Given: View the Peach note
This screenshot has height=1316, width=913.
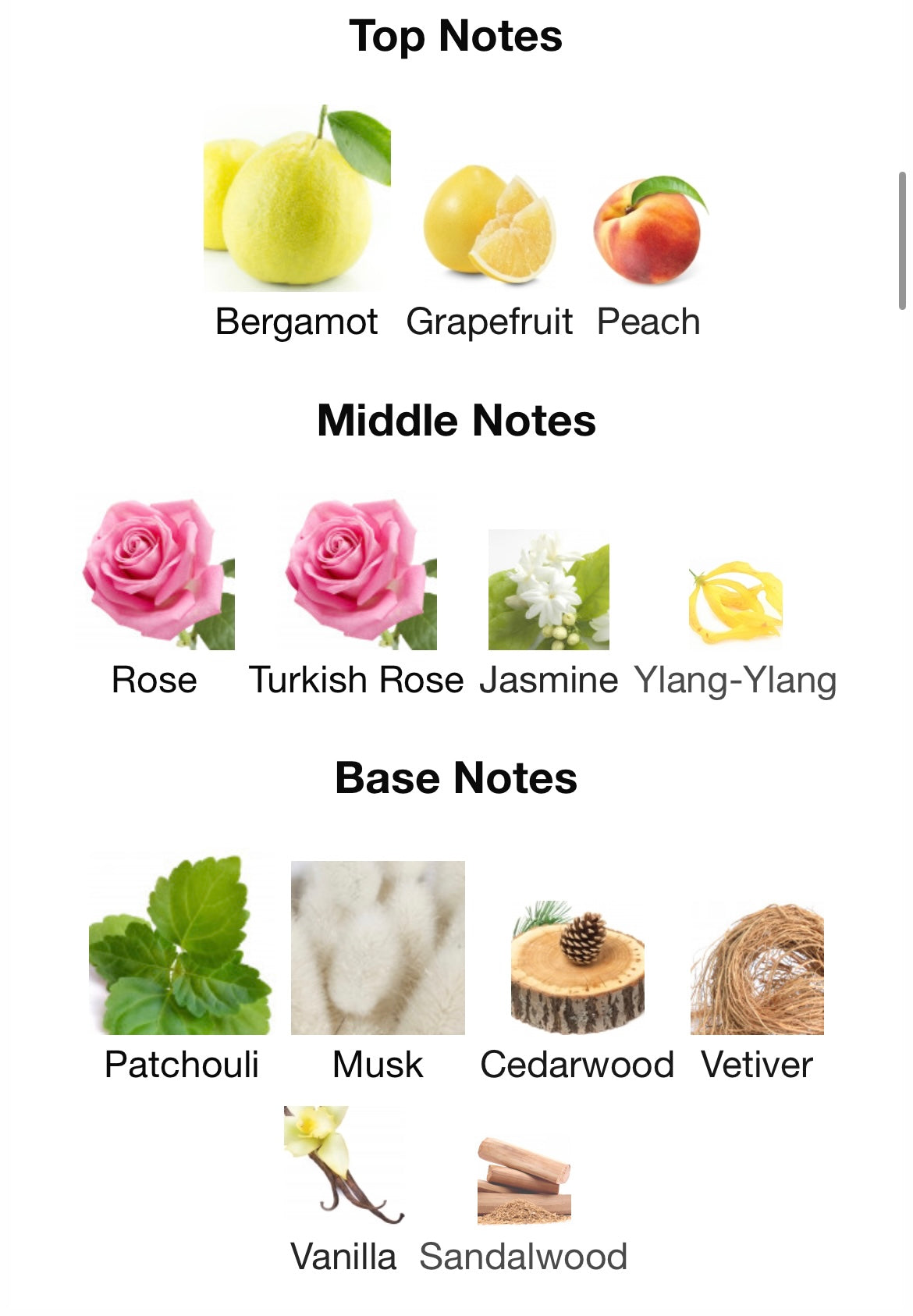Looking at the screenshot, I should 648,231.
